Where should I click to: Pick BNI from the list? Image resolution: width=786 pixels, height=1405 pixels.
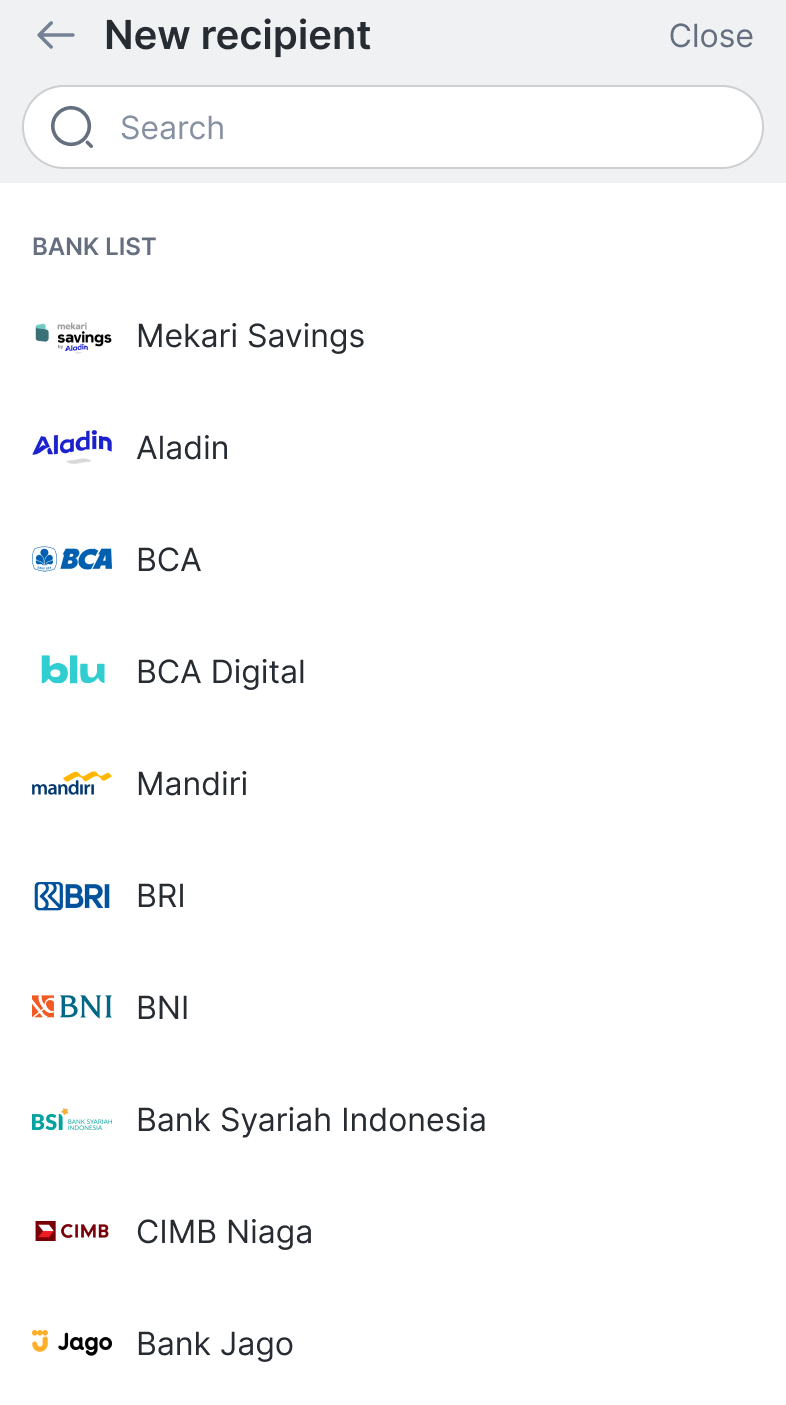(162, 1008)
